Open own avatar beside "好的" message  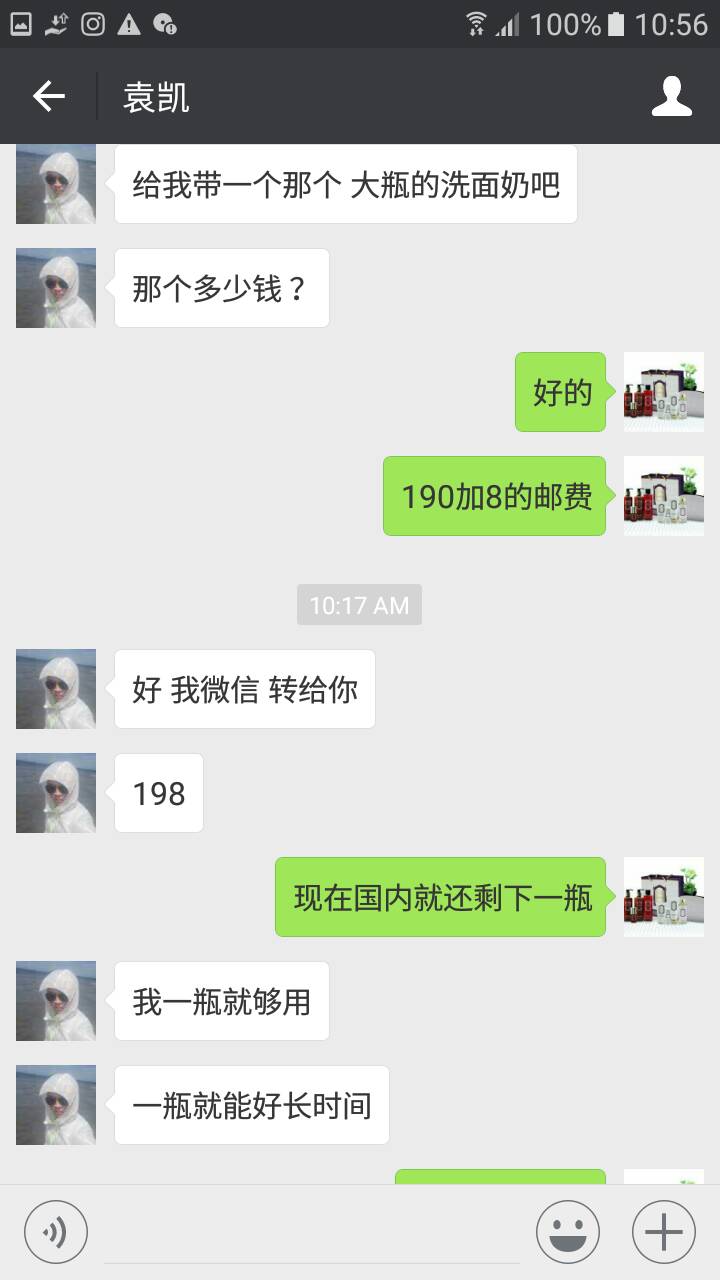(x=664, y=392)
